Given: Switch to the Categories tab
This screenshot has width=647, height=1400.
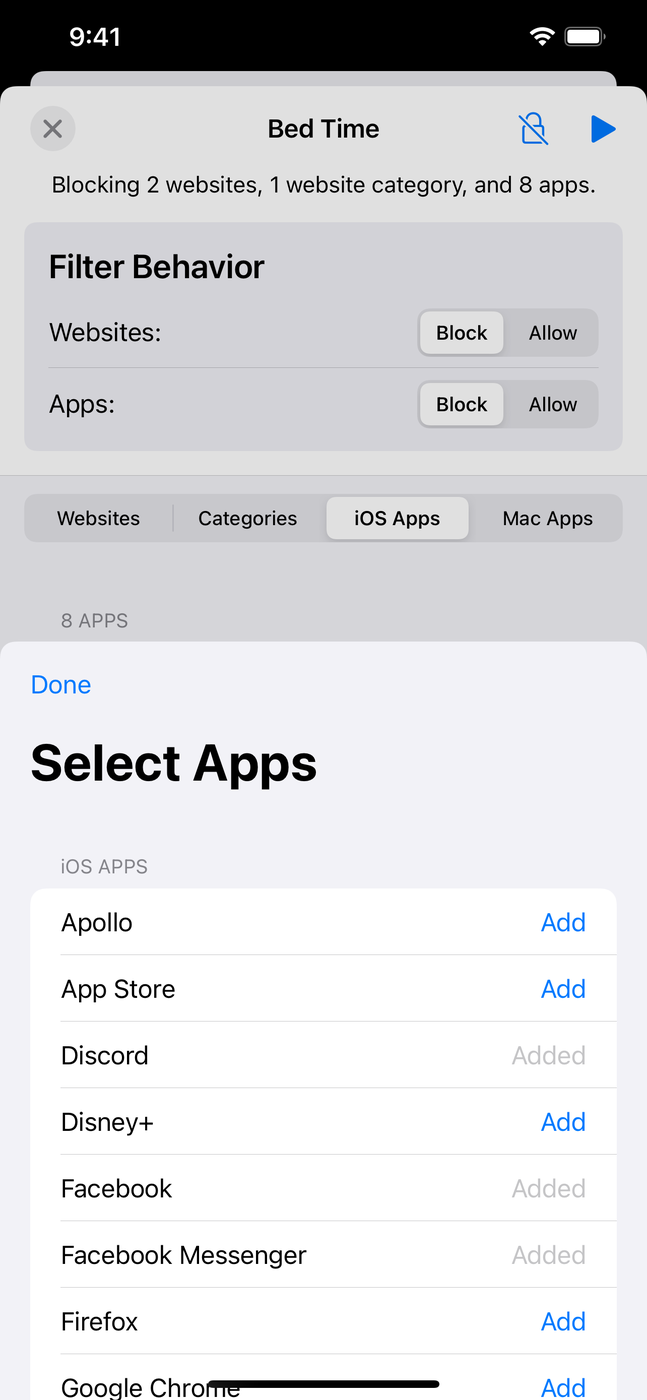Looking at the screenshot, I should [x=247, y=518].
